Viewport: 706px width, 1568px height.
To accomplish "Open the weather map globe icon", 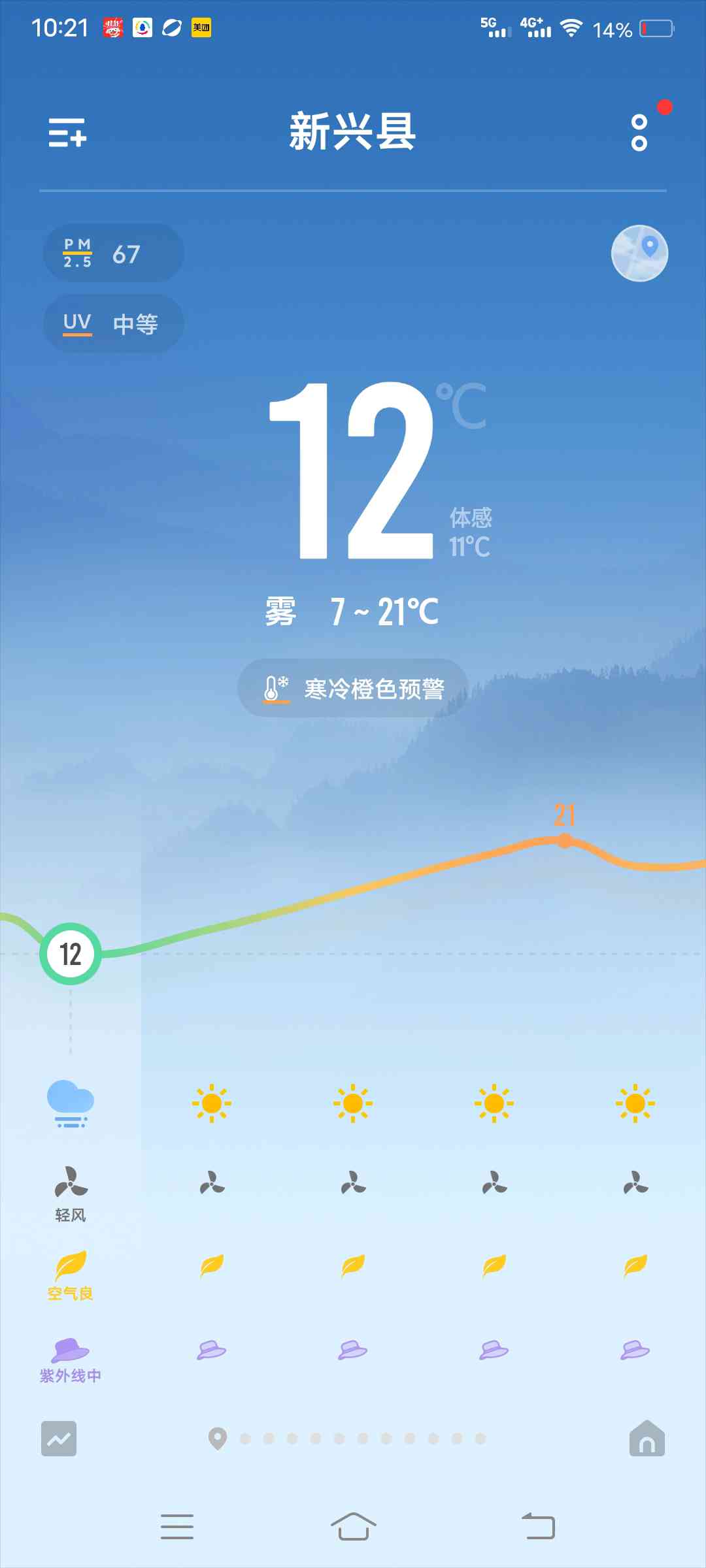I will 639,253.
